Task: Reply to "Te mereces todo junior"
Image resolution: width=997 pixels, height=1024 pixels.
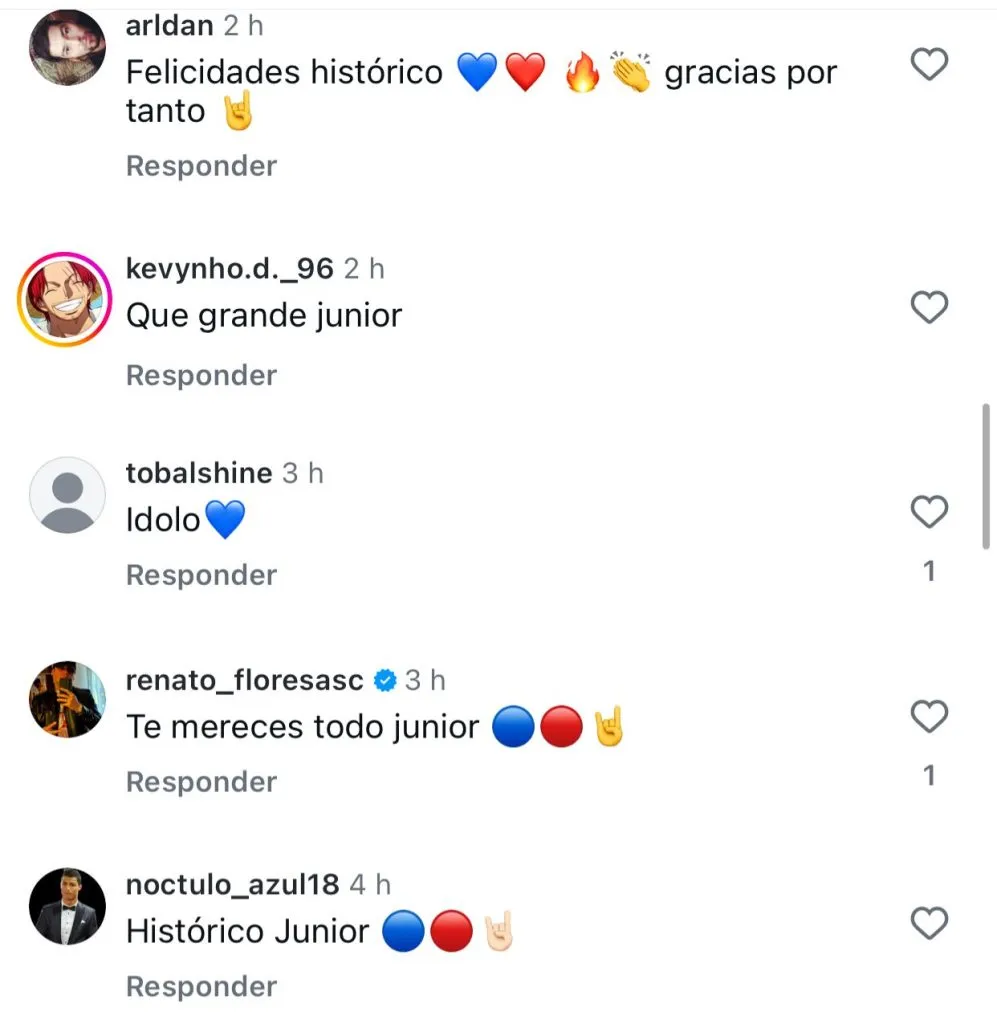Action: 201,782
